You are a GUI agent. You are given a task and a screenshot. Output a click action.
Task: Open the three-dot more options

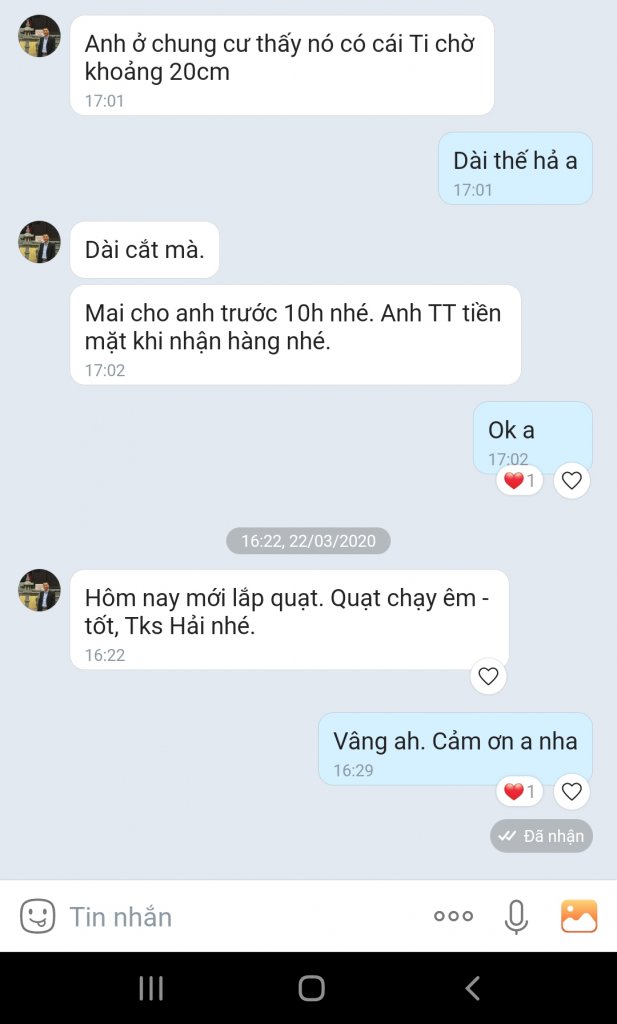(453, 916)
